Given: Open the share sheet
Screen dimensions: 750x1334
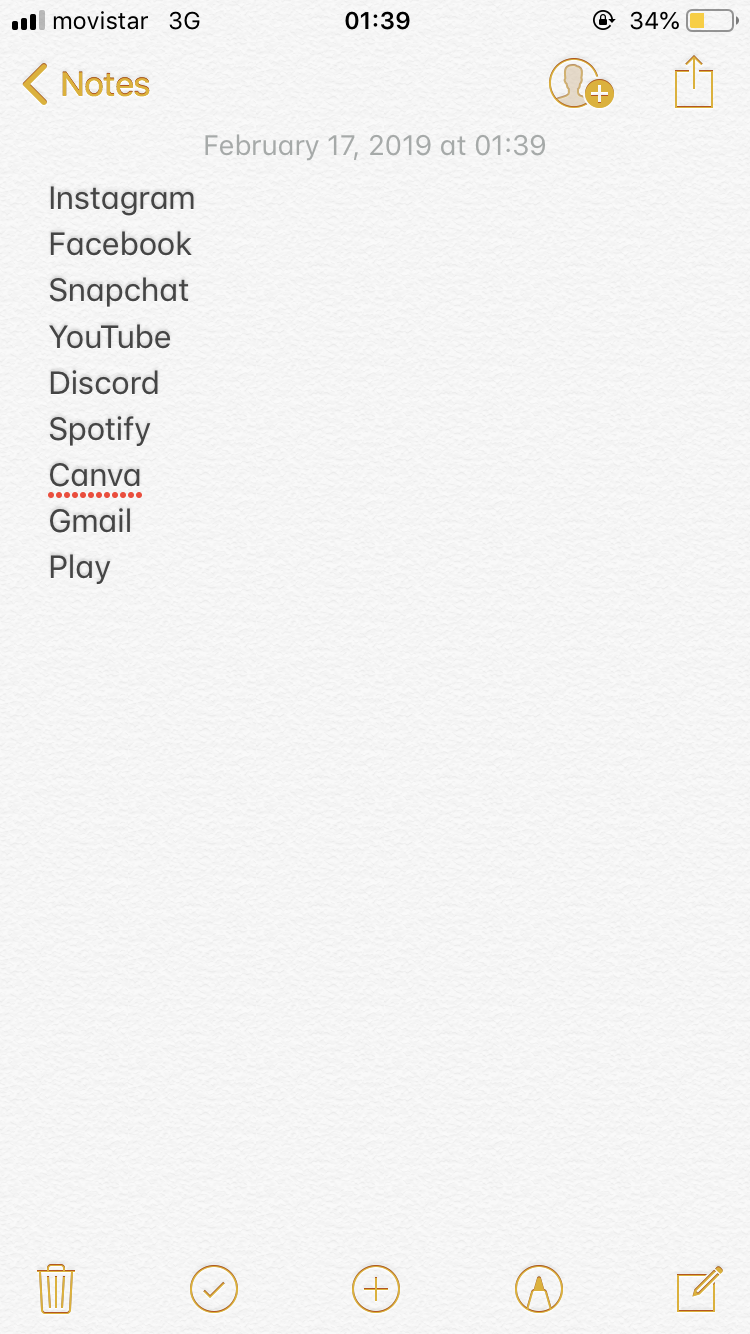Looking at the screenshot, I should tap(694, 82).
